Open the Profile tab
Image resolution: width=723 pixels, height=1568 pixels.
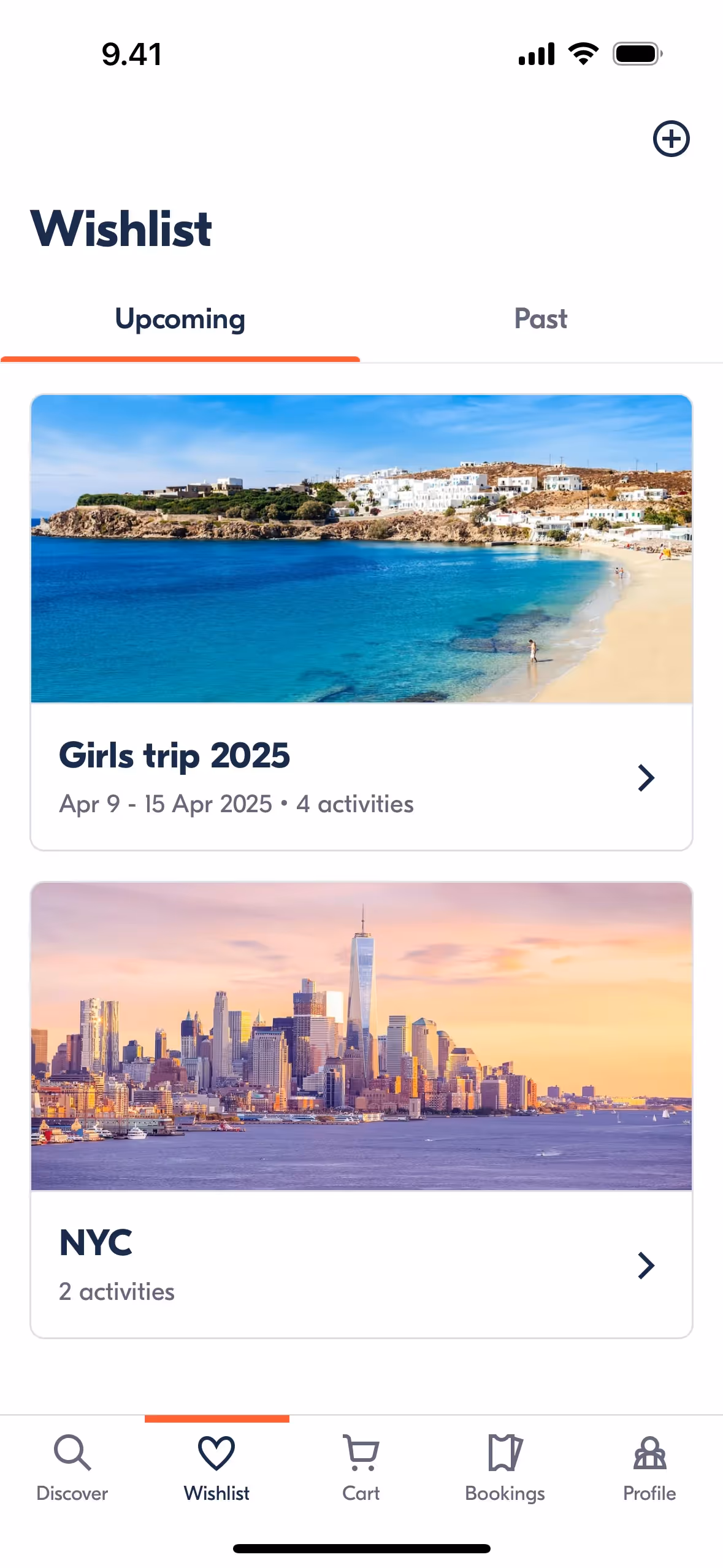649,1467
